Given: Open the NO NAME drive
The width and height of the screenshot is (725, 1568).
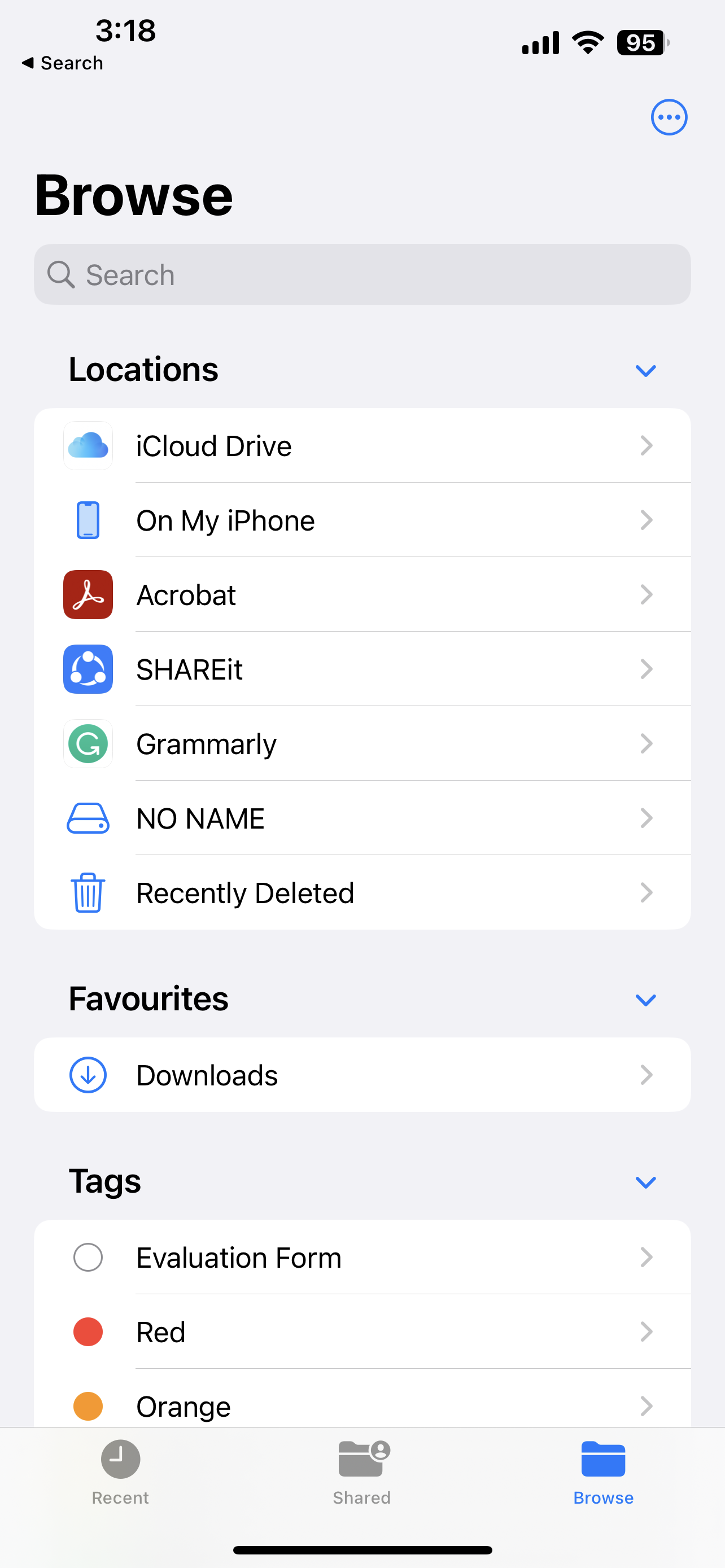Looking at the screenshot, I should click(x=362, y=818).
